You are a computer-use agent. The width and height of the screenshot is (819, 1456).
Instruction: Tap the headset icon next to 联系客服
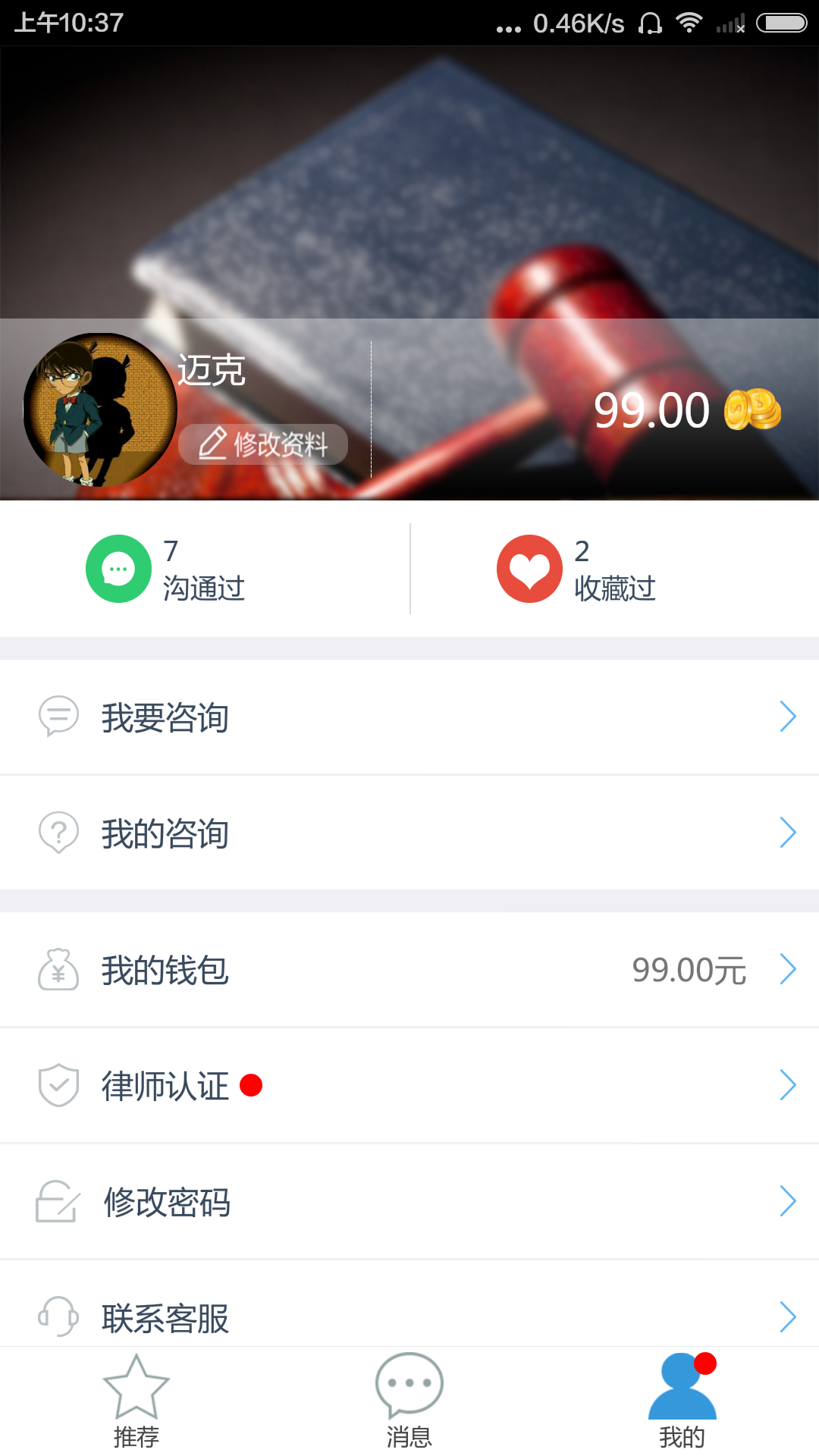[57, 1316]
